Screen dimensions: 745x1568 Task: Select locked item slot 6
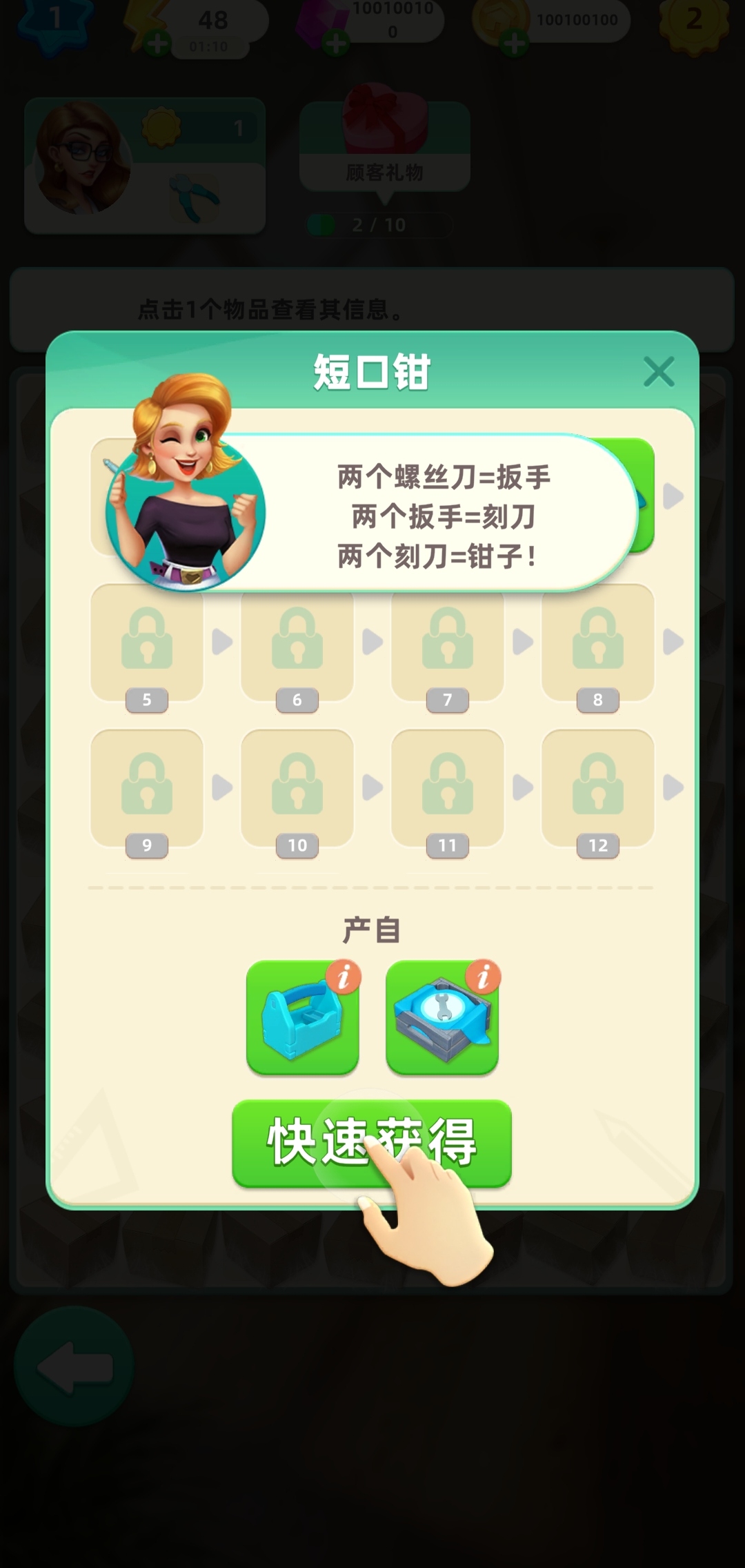point(297,643)
